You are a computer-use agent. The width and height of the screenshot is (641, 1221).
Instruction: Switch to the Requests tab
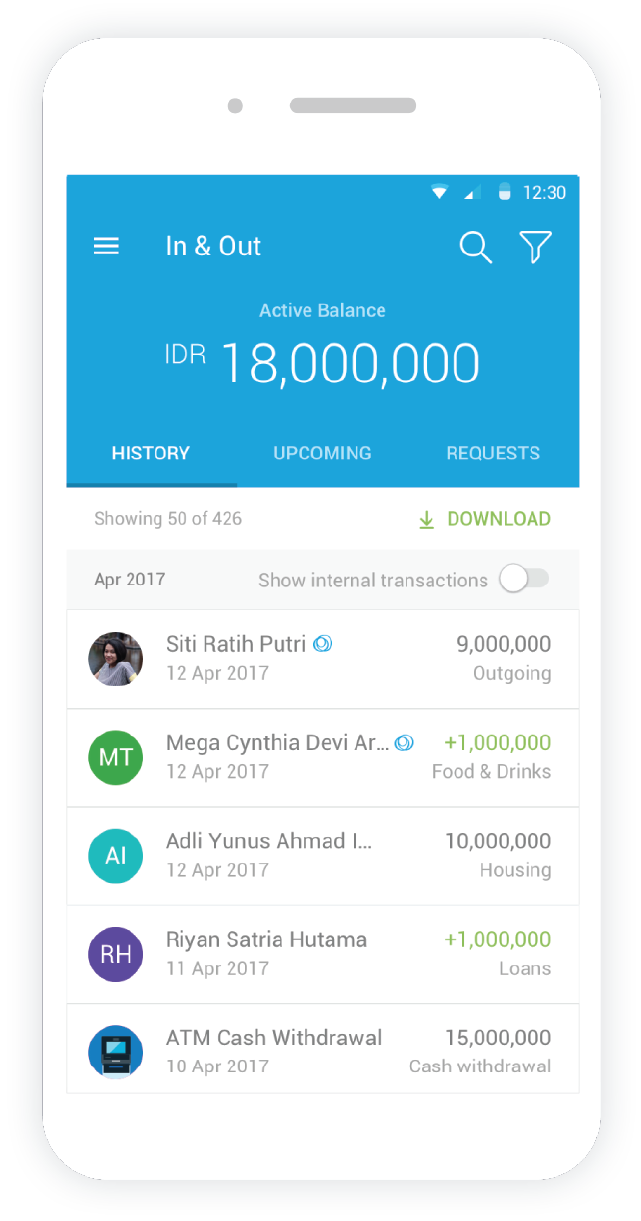point(493,453)
